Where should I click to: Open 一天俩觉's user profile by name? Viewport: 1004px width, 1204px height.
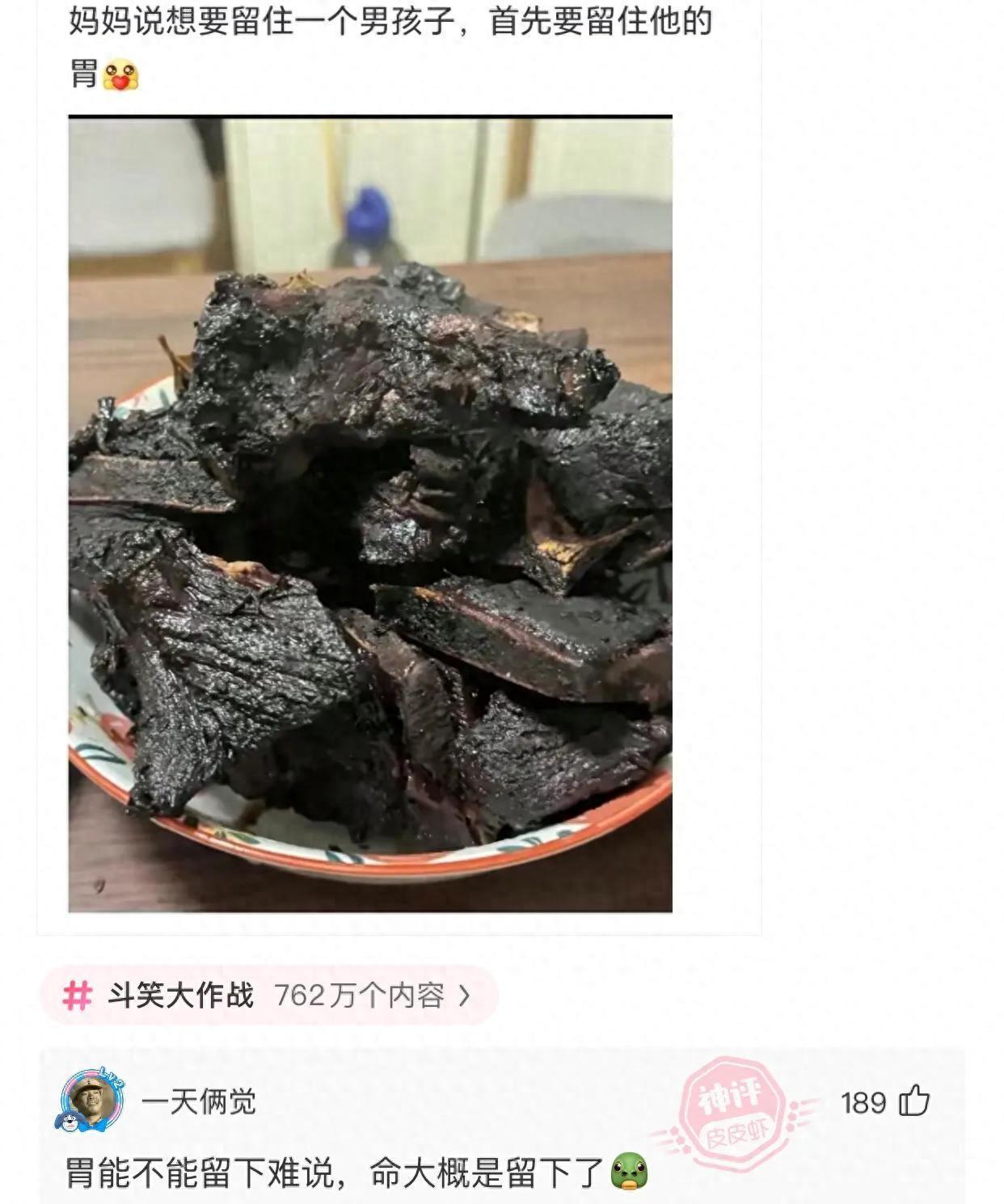(199, 1101)
